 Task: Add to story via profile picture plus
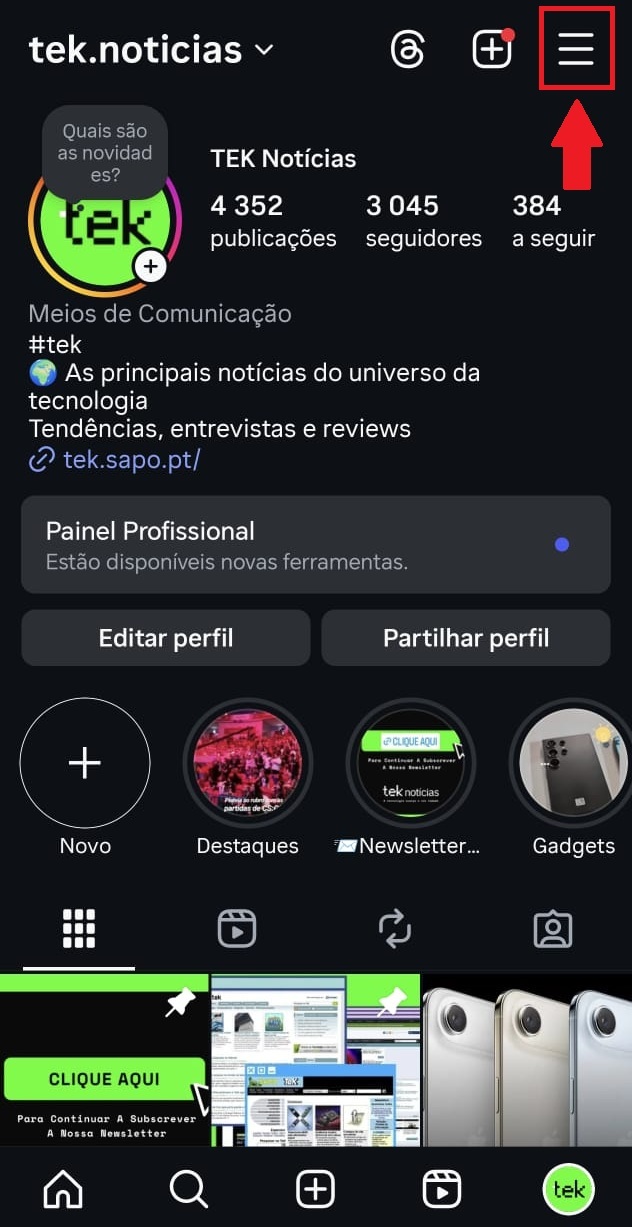[150, 266]
